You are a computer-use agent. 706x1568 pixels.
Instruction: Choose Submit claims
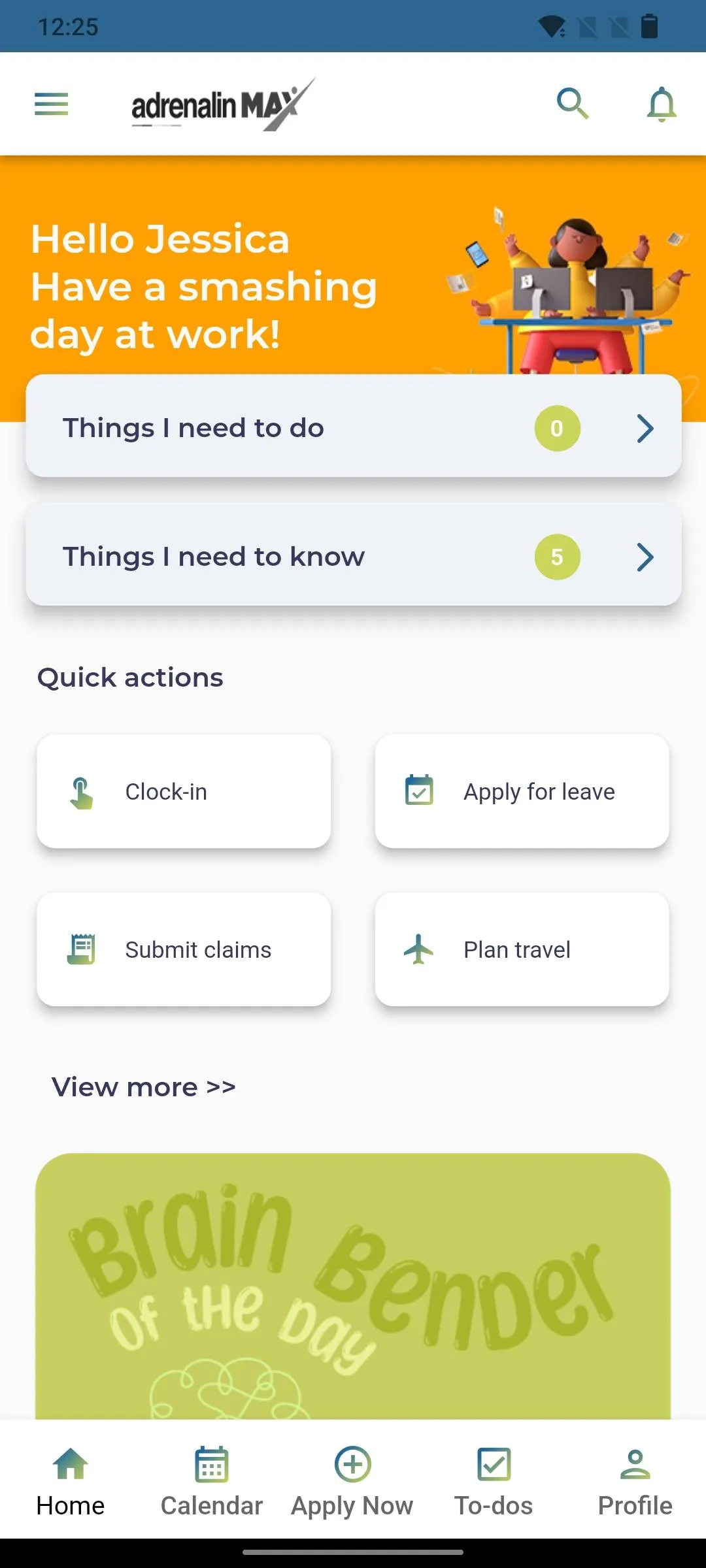(x=184, y=950)
